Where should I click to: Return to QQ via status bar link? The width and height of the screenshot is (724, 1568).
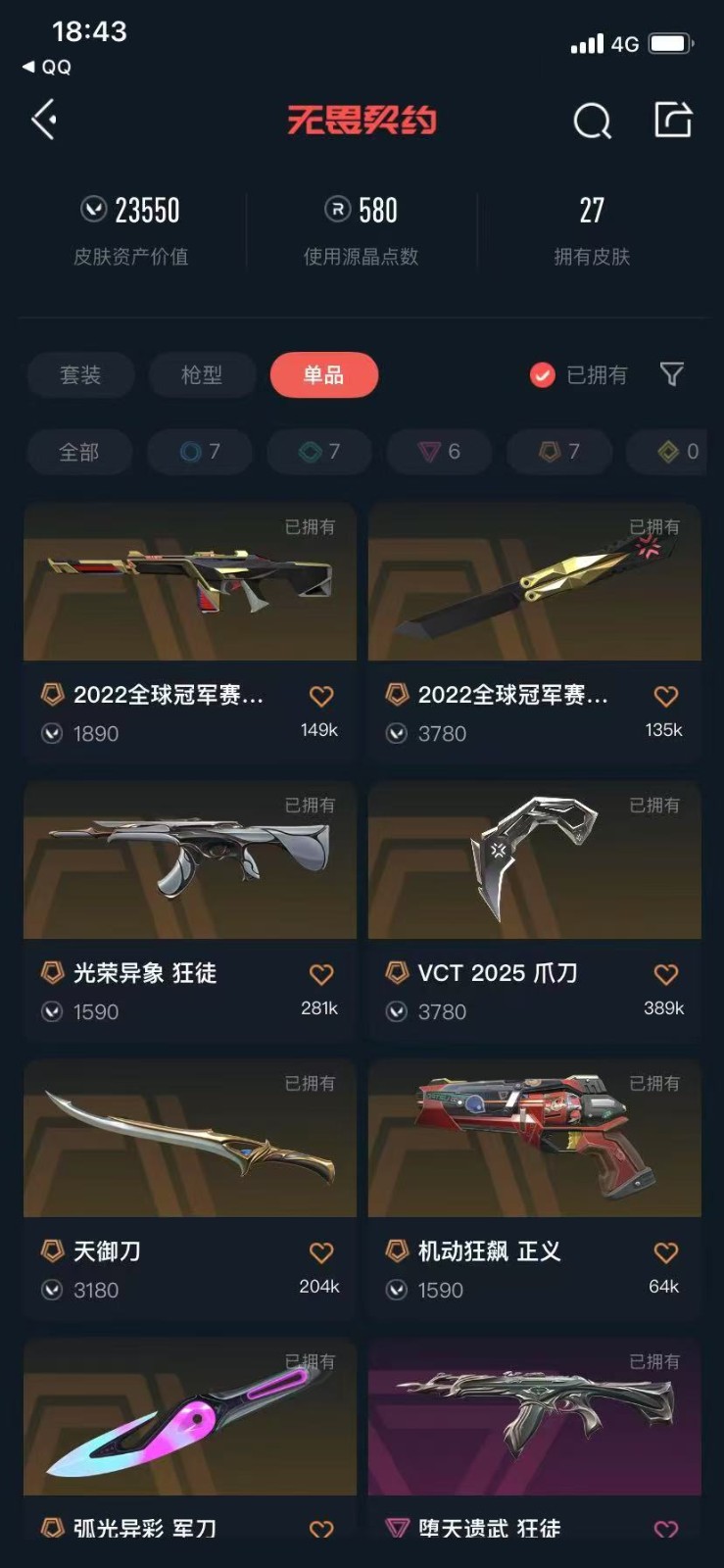[47, 67]
